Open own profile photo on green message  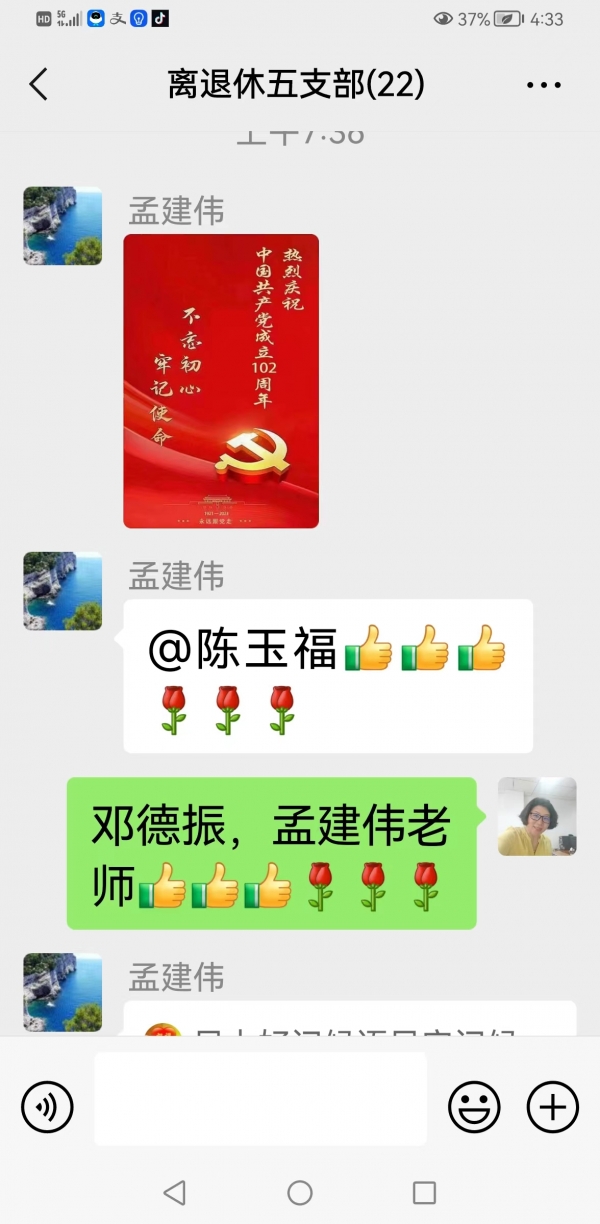pos(537,816)
